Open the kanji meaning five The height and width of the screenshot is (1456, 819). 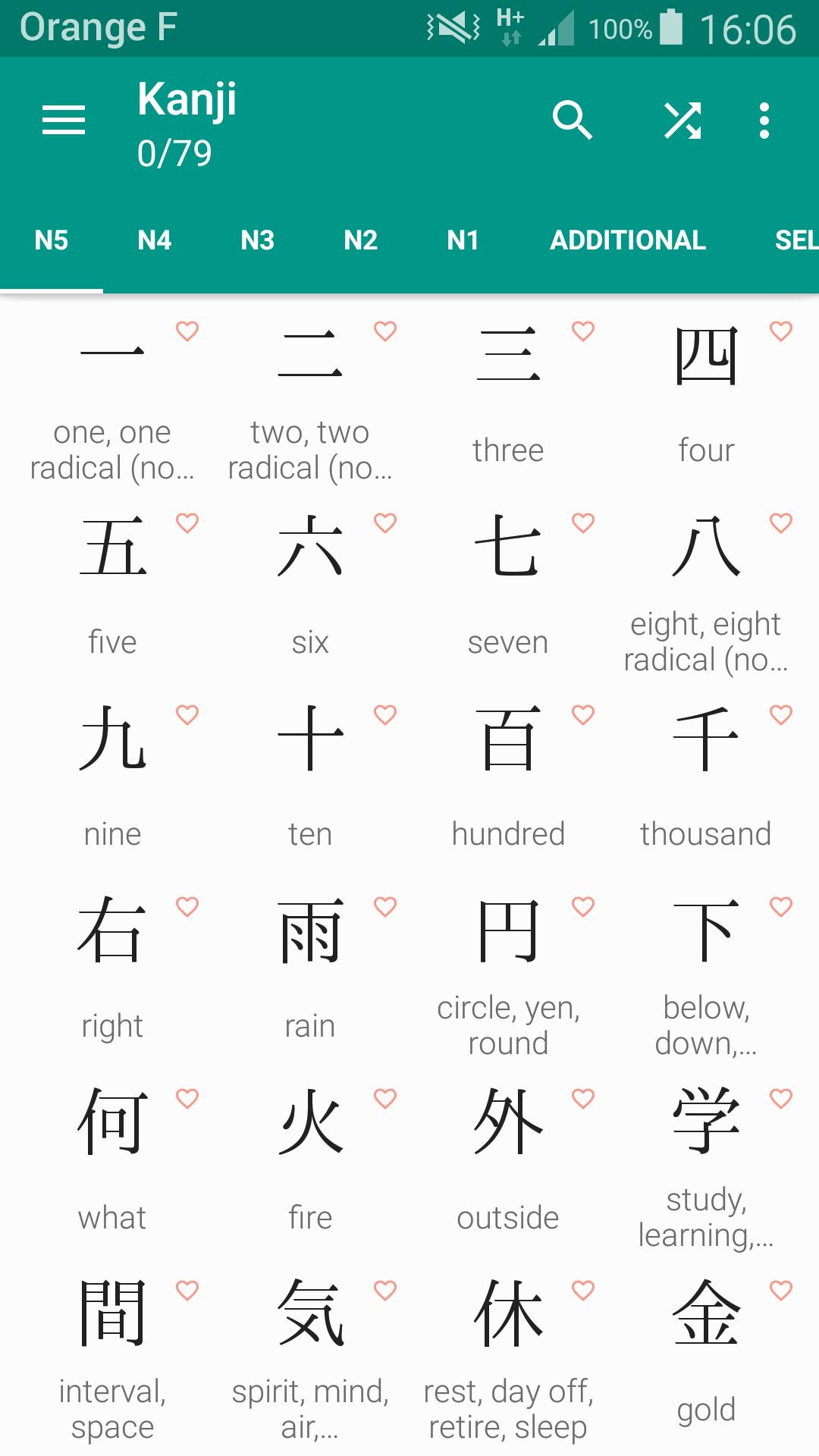click(112, 580)
